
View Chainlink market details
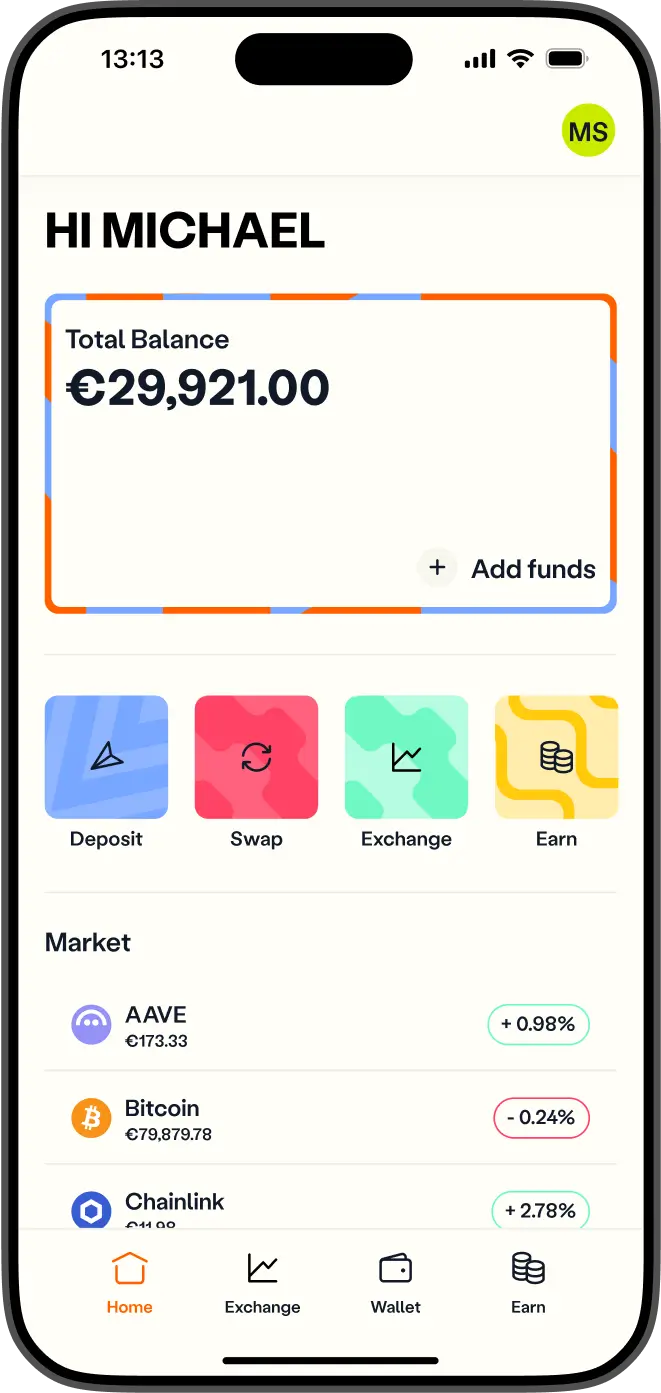330,1208
